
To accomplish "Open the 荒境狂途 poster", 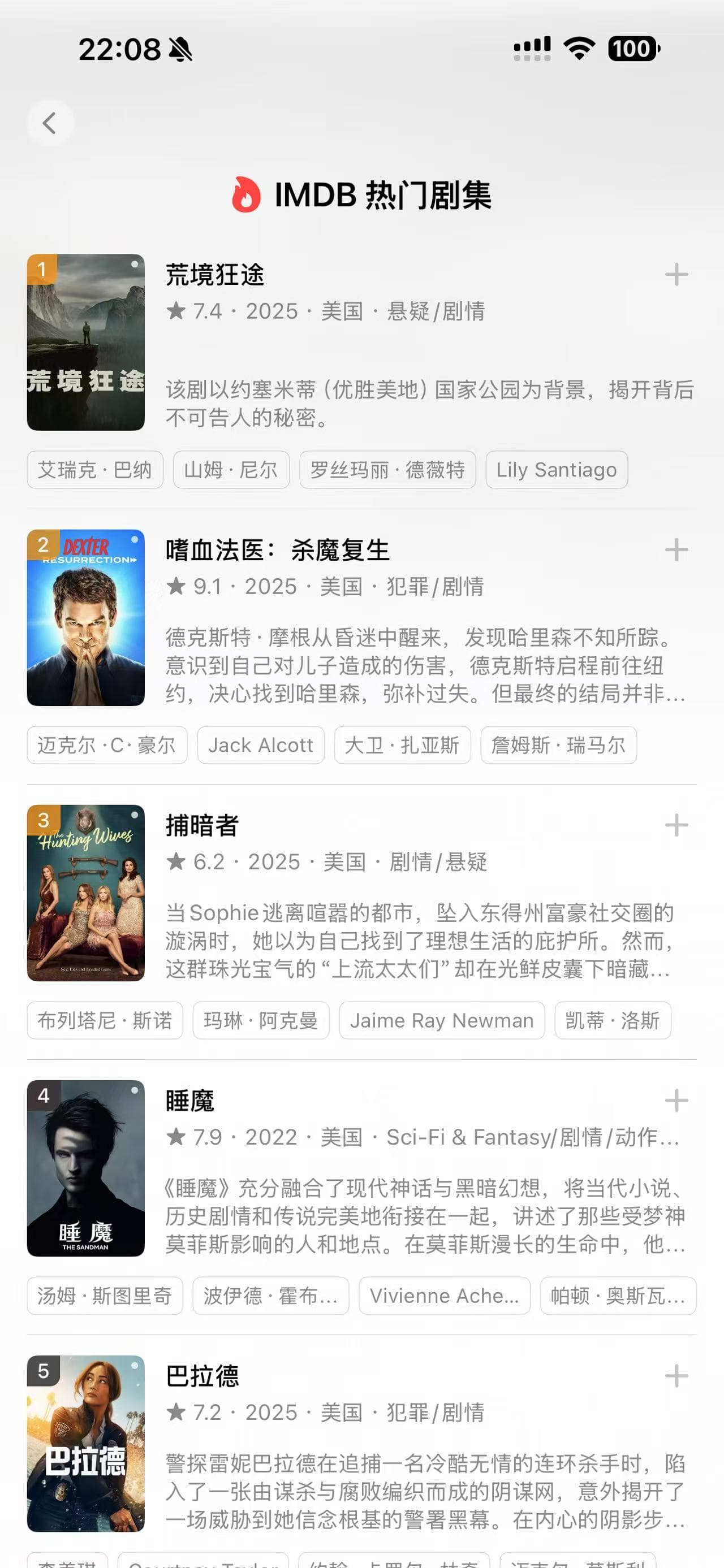I will pyautogui.click(x=86, y=342).
